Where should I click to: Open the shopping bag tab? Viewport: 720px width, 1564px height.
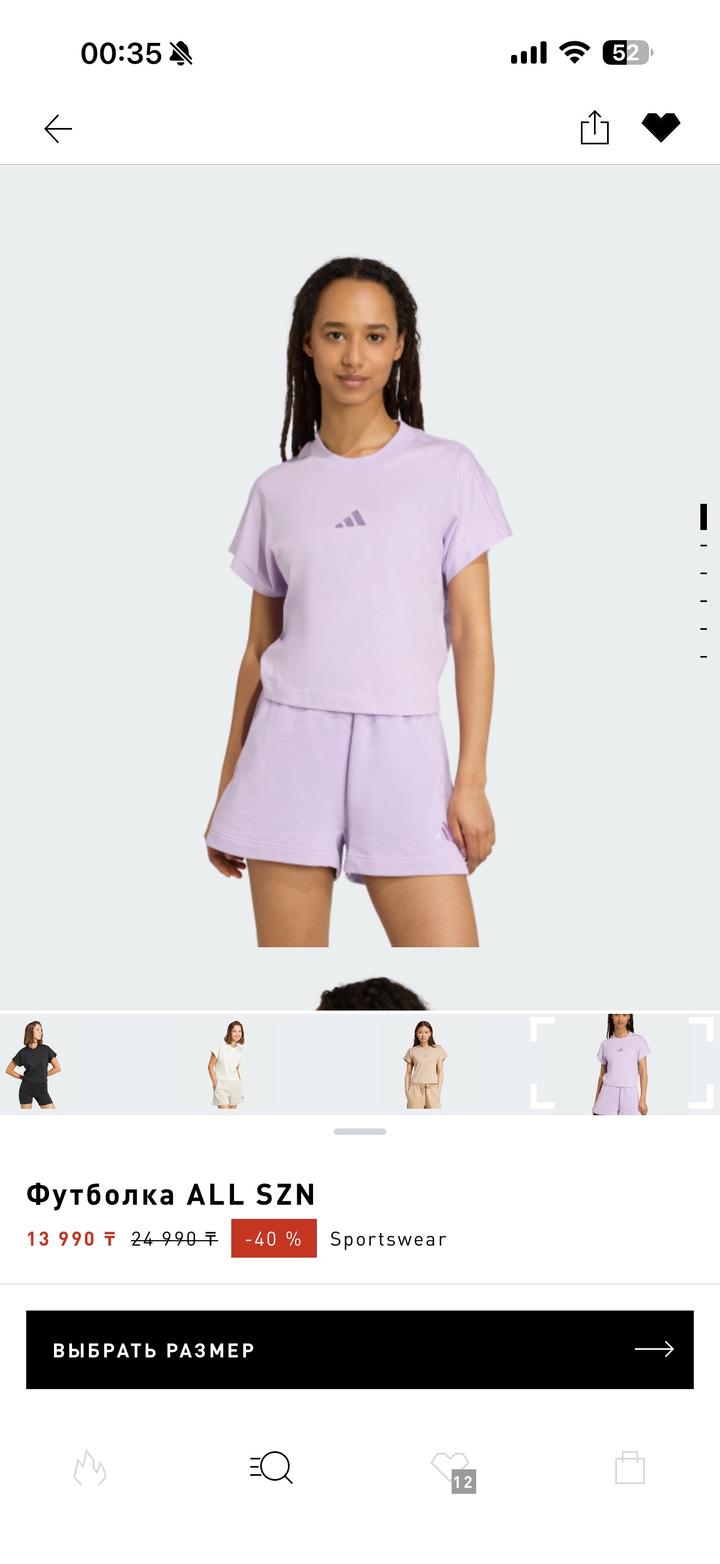point(630,1468)
